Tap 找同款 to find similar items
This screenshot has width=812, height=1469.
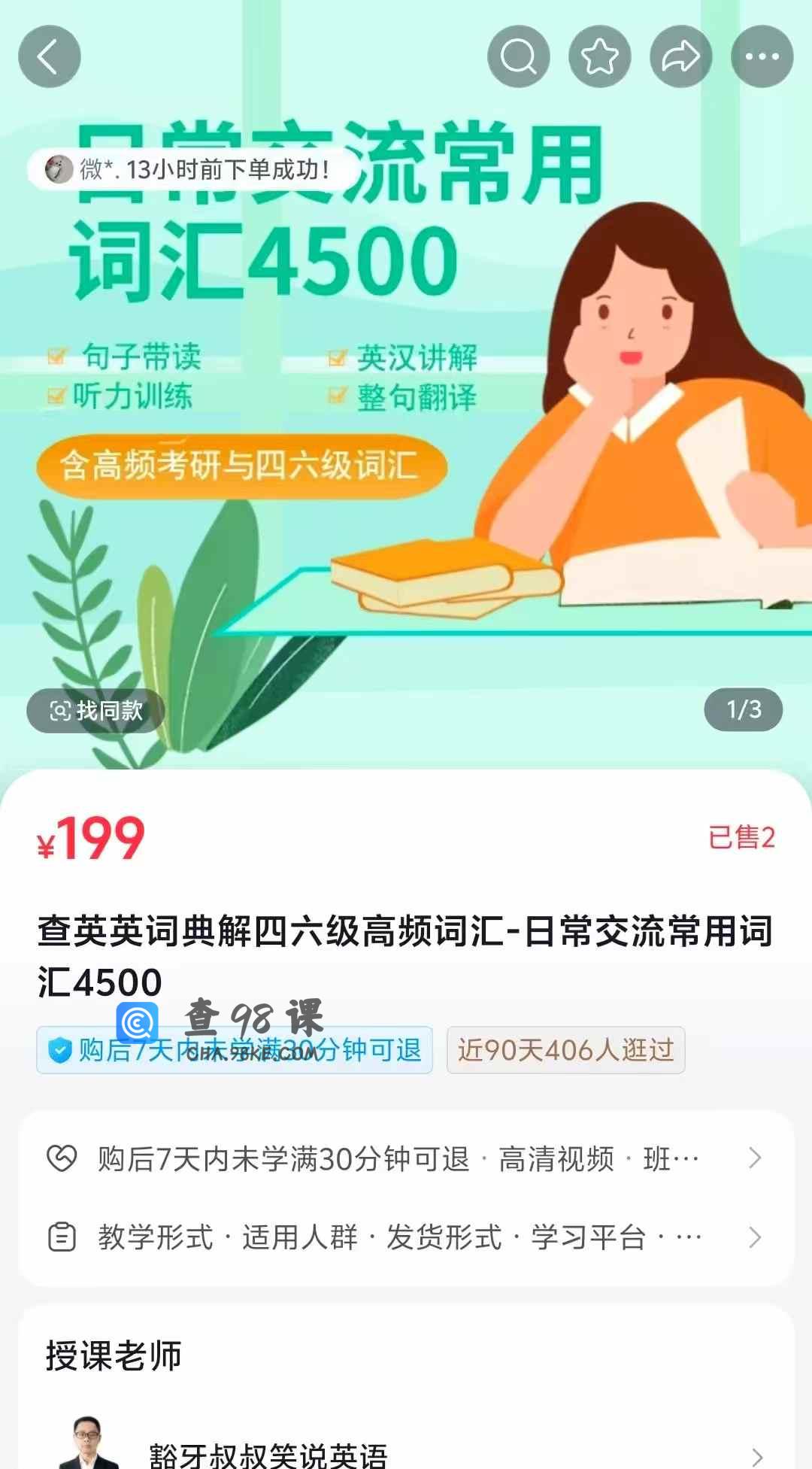point(96,710)
